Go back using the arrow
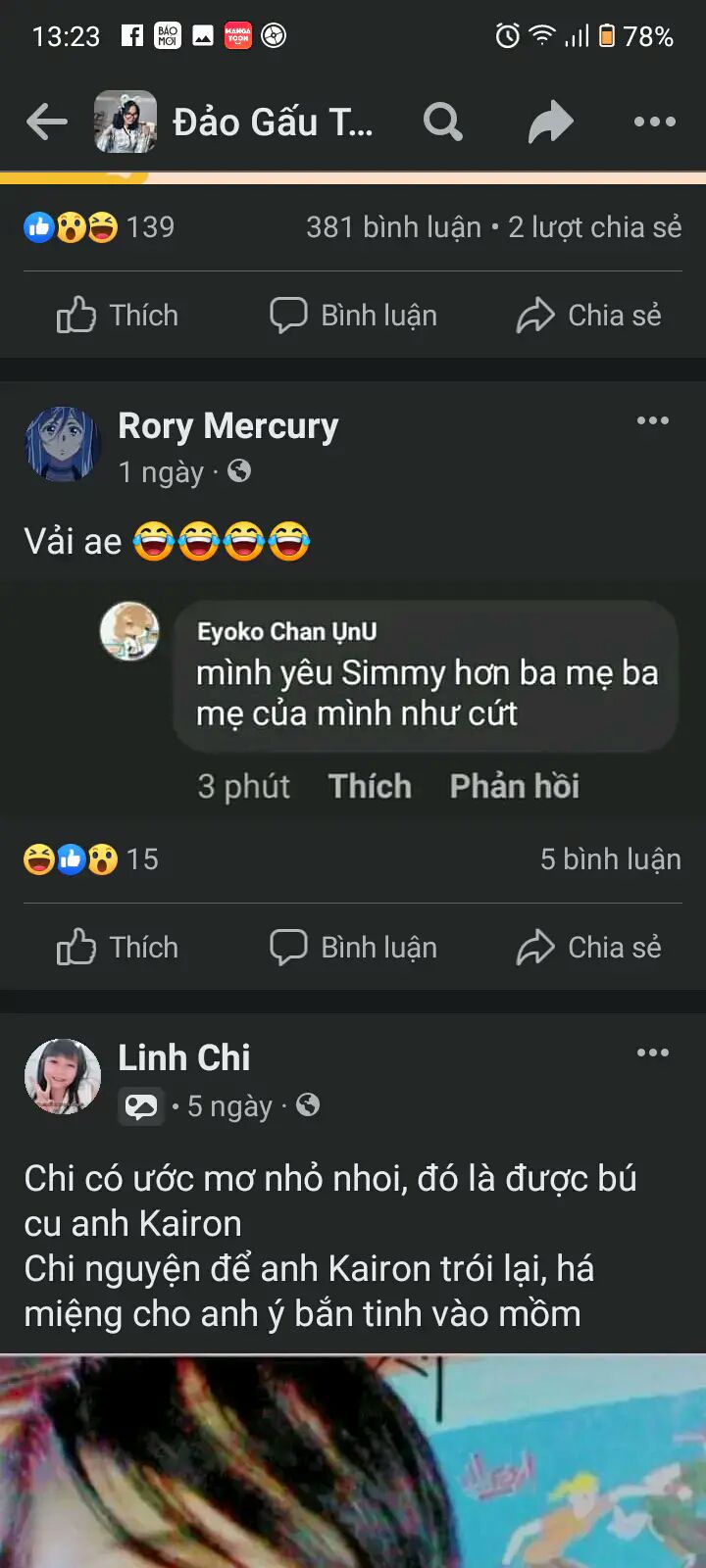This screenshot has height=1568, width=706. click(46, 122)
